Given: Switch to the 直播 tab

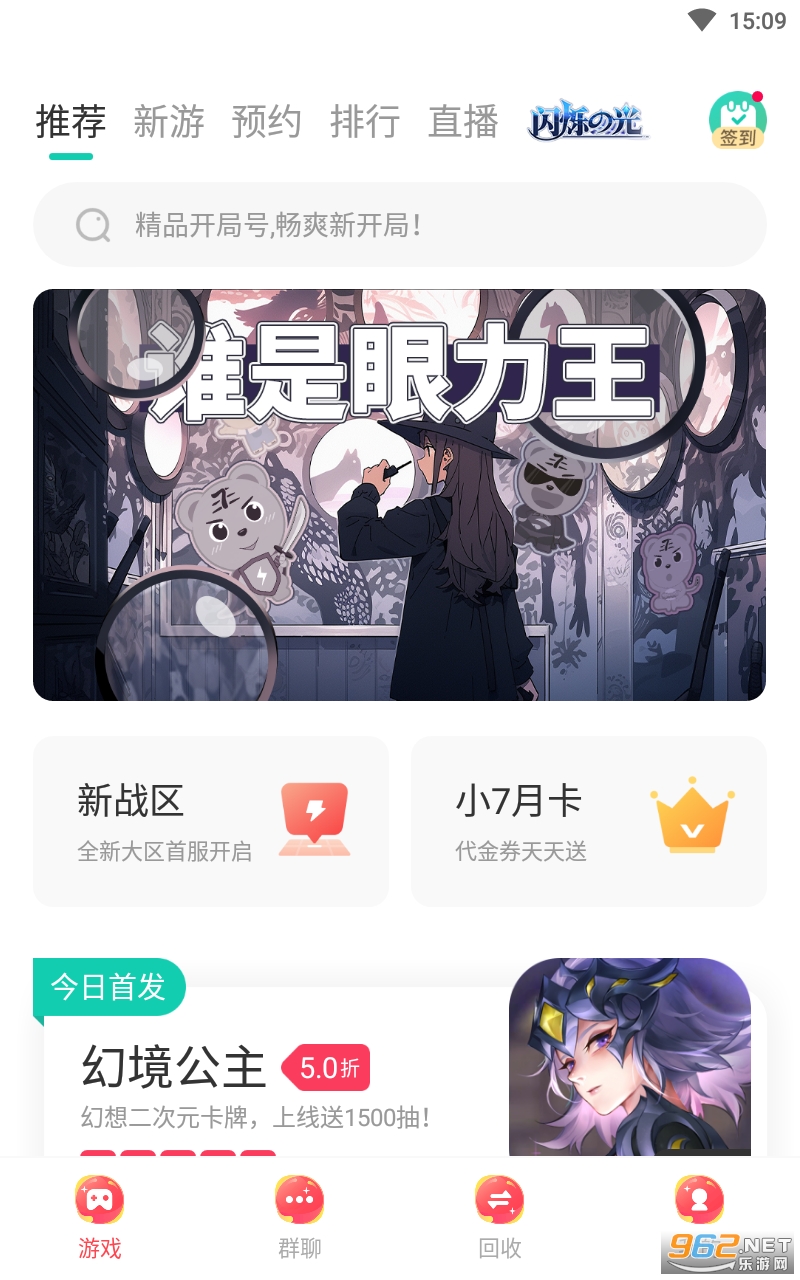Looking at the screenshot, I should tap(463, 122).
